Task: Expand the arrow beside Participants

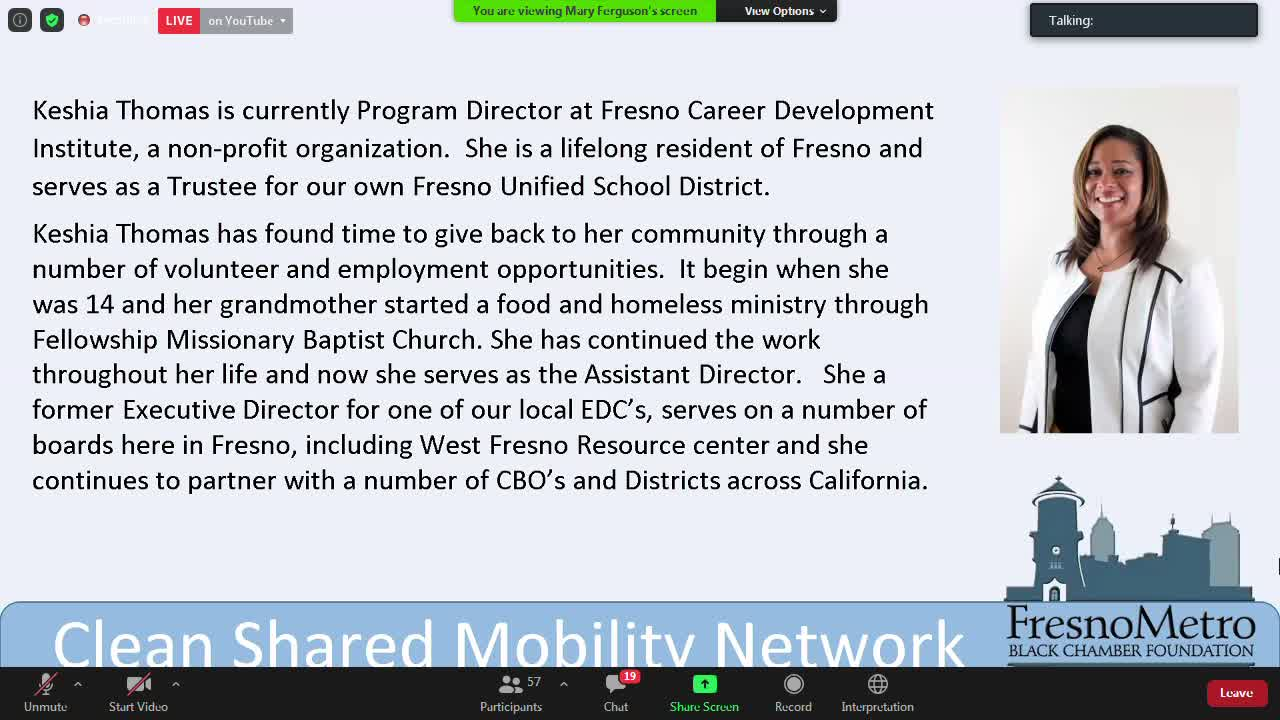Action: coord(563,684)
